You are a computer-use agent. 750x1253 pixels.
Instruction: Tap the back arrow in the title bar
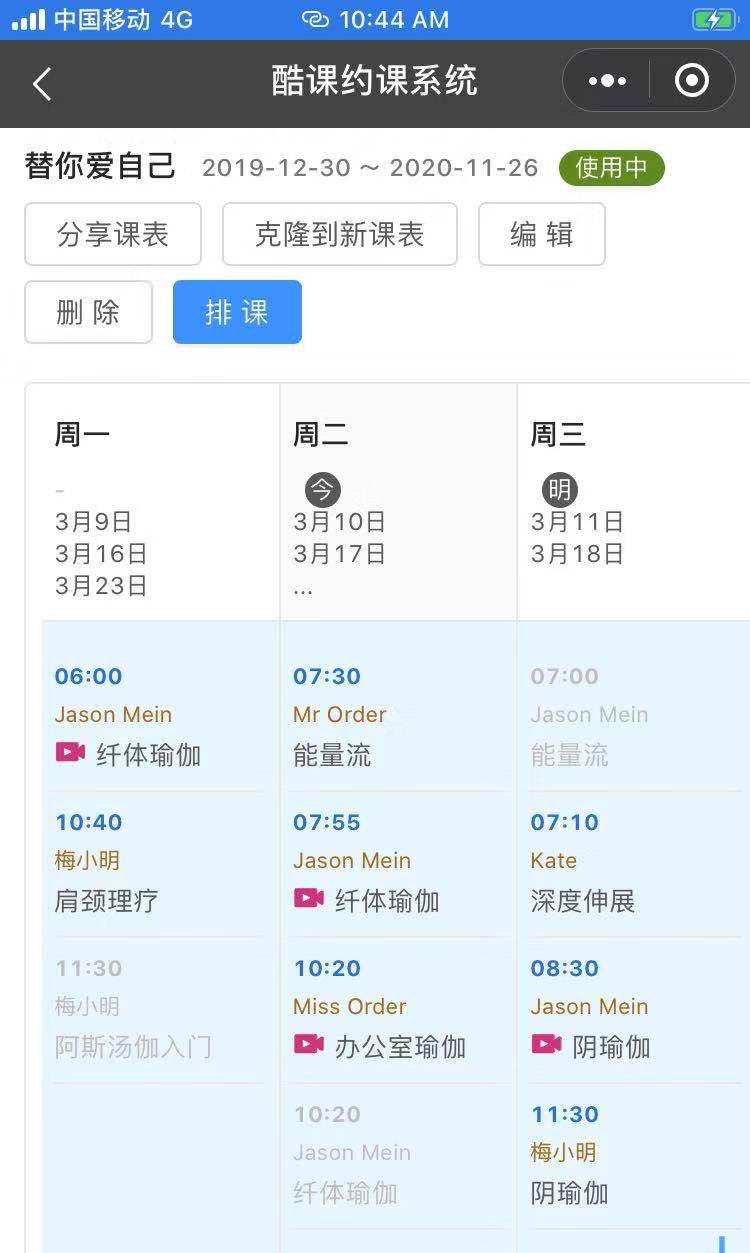tap(40, 83)
